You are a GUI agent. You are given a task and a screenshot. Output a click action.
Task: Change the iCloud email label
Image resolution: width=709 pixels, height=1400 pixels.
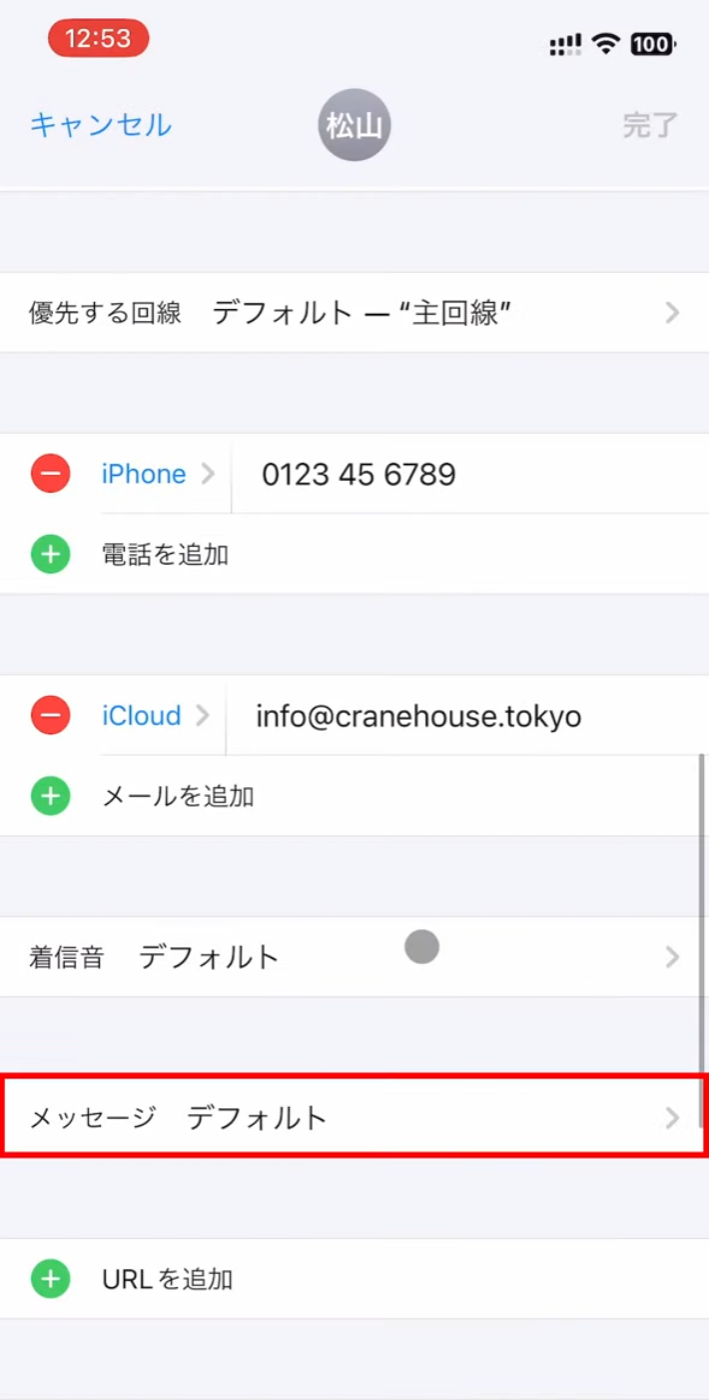(x=155, y=716)
